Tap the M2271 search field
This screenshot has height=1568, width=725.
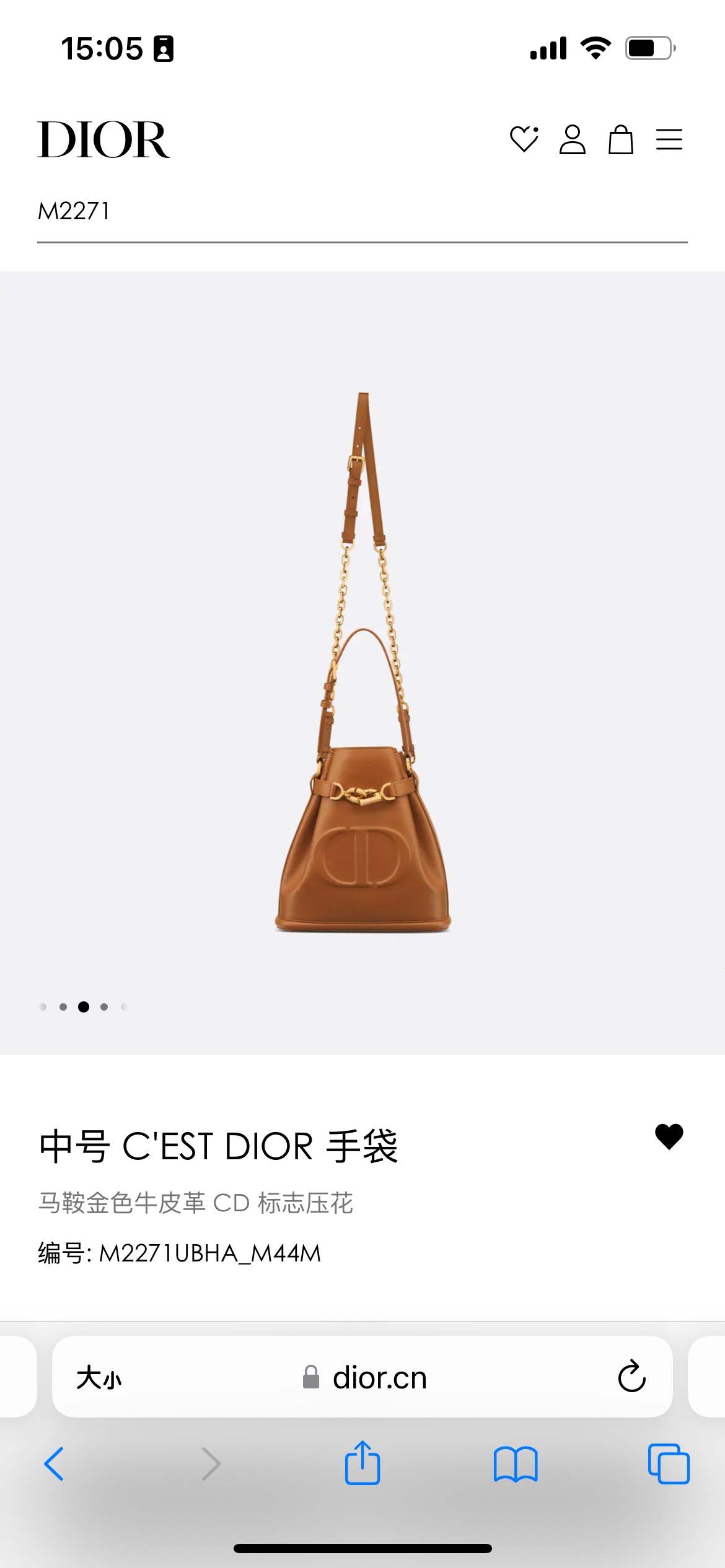pos(362,212)
